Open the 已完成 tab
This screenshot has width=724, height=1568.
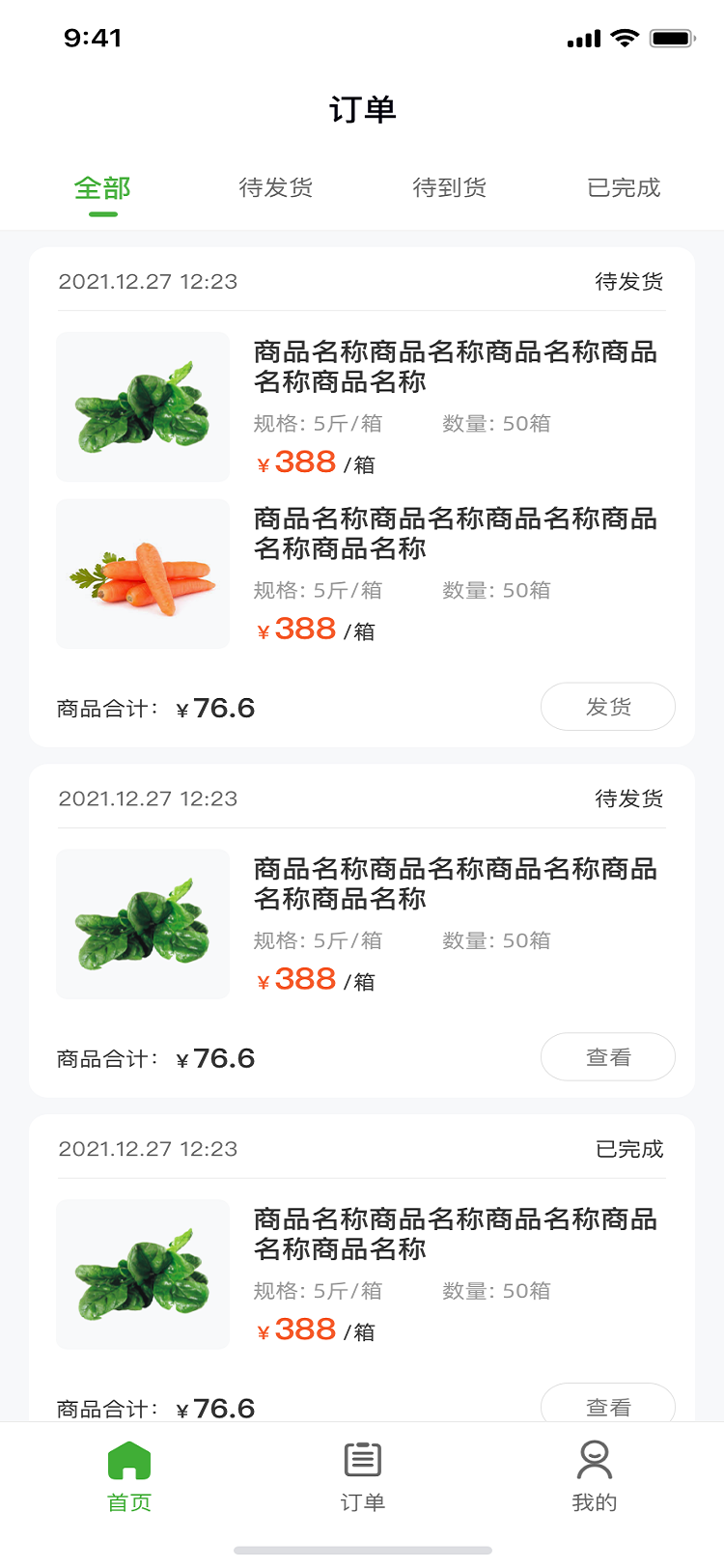623,188
